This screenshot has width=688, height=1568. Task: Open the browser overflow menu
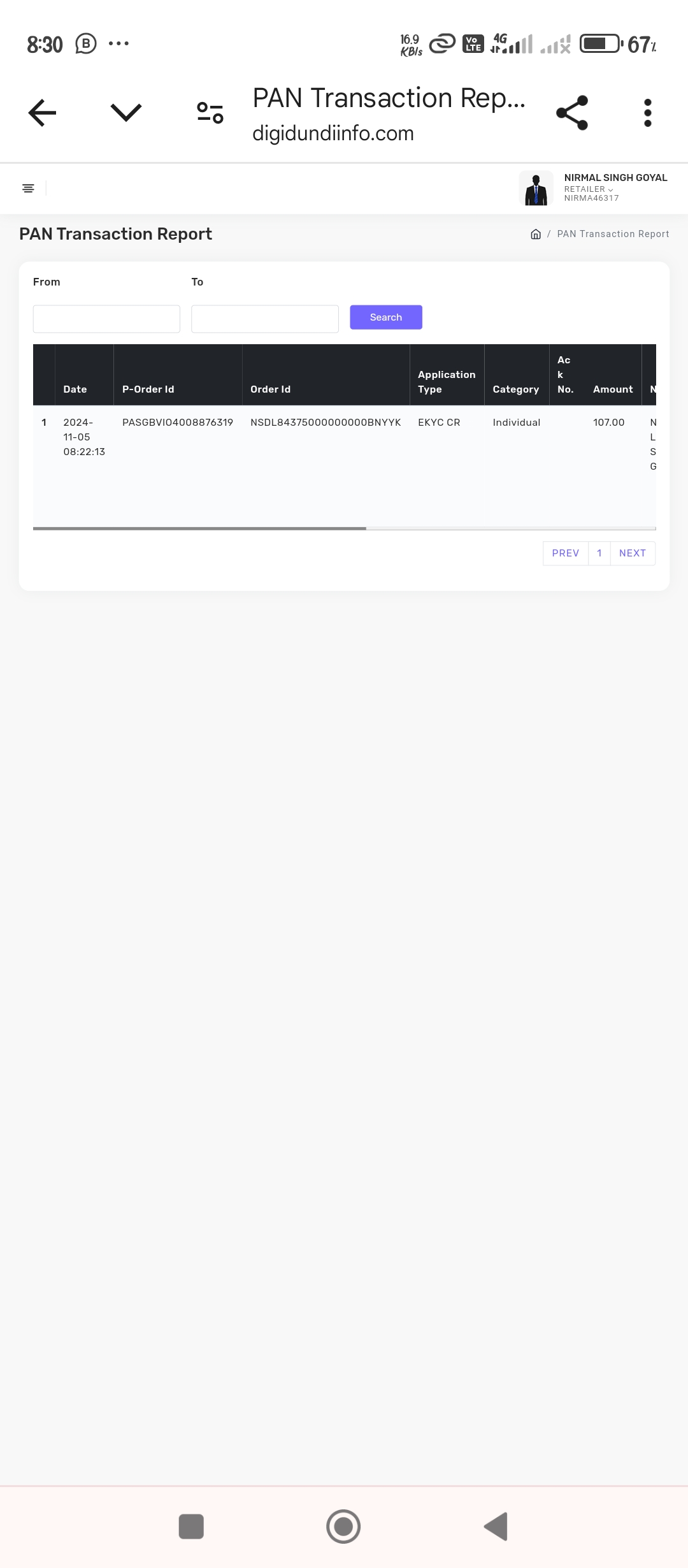click(x=647, y=113)
